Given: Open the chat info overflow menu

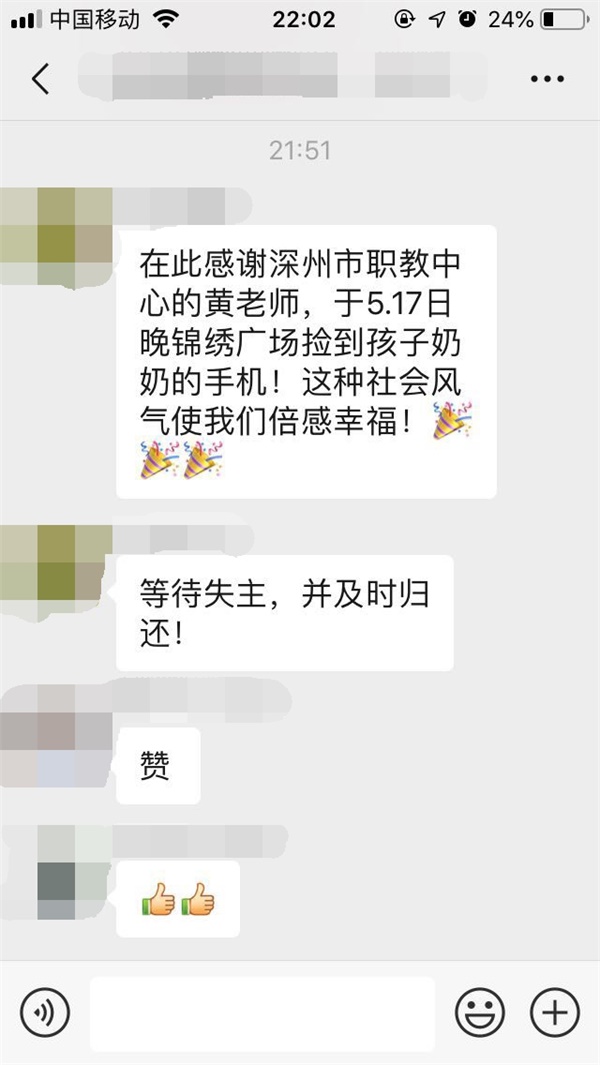Looking at the screenshot, I should coord(547,78).
